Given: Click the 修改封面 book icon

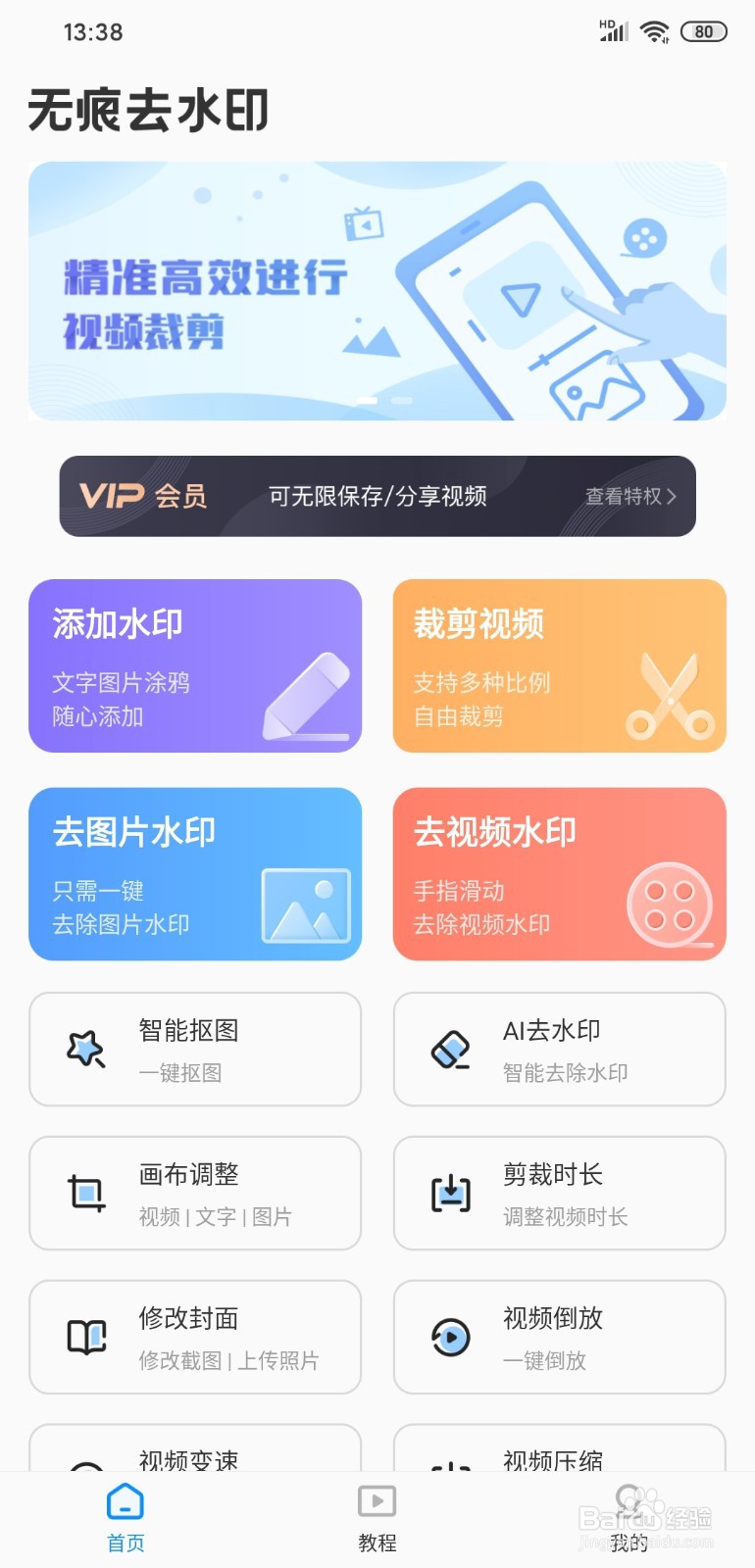Looking at the screenshot, I should point(86,1337).
